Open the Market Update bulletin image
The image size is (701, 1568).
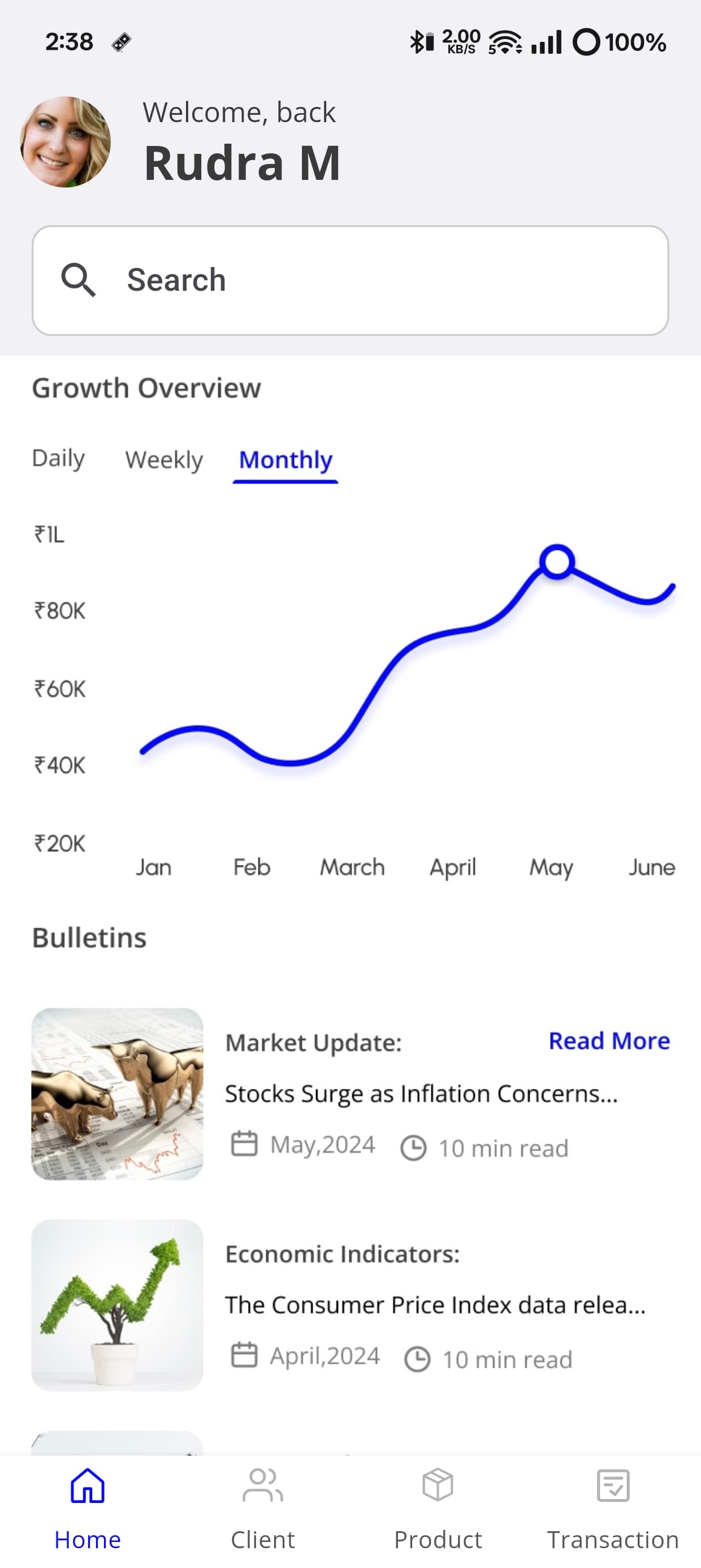point(118,1094)
